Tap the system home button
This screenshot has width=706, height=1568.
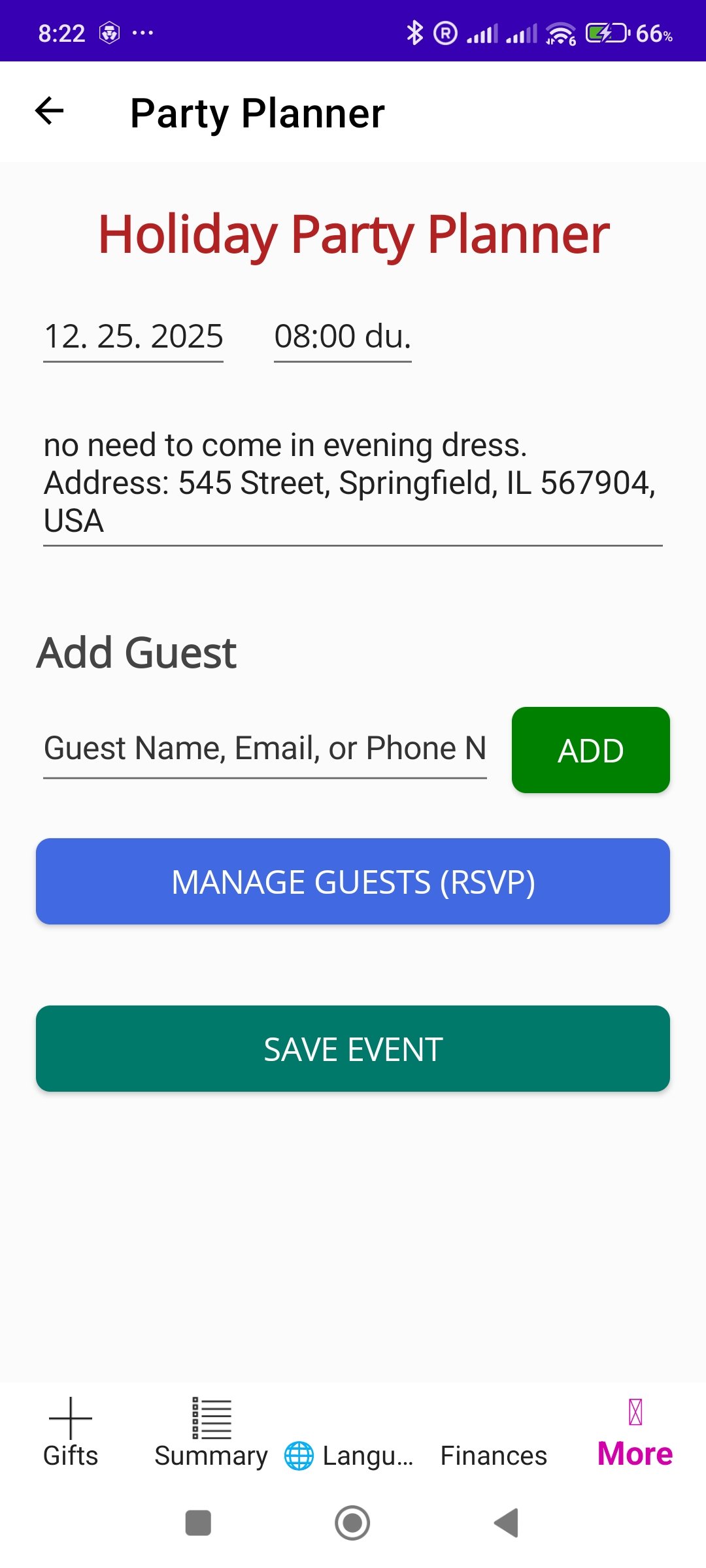(352, 1523)
